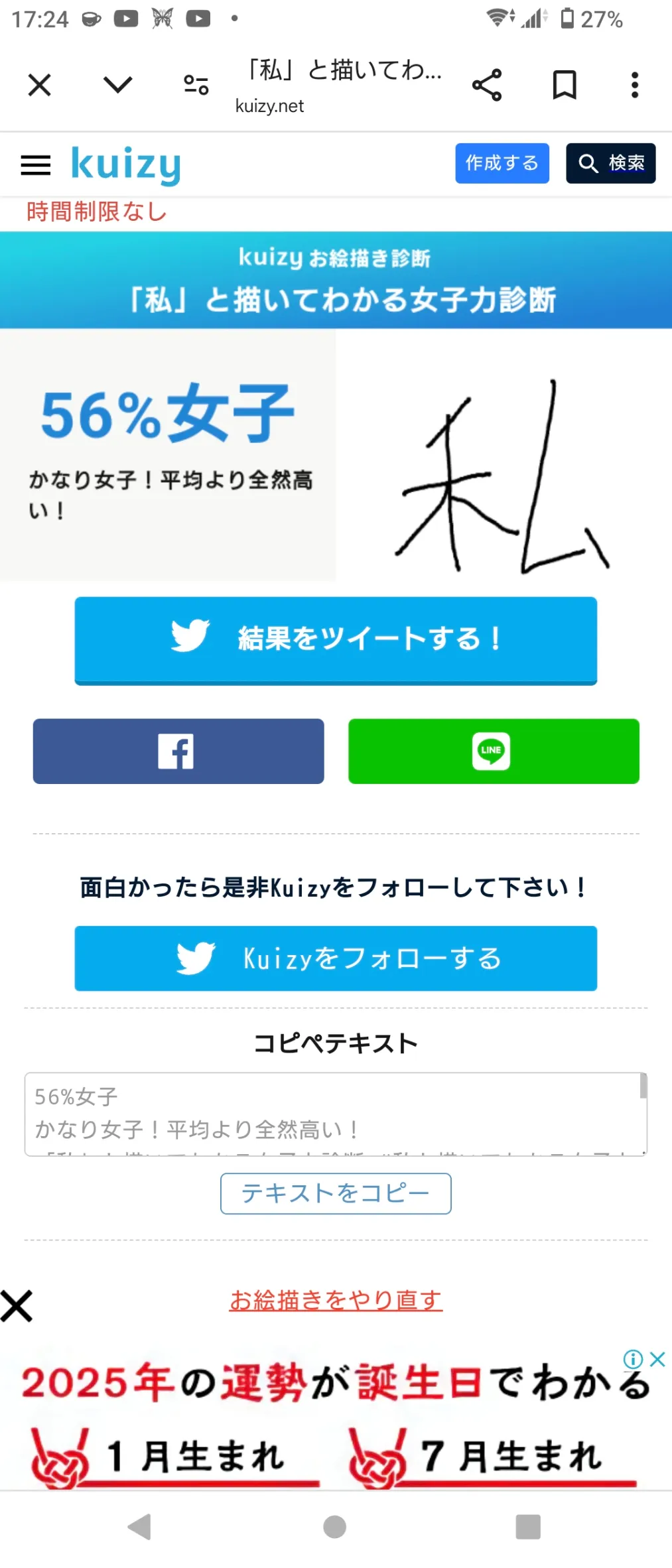Share the result on Facebook
672x1568 pixels.
(178, 751)
